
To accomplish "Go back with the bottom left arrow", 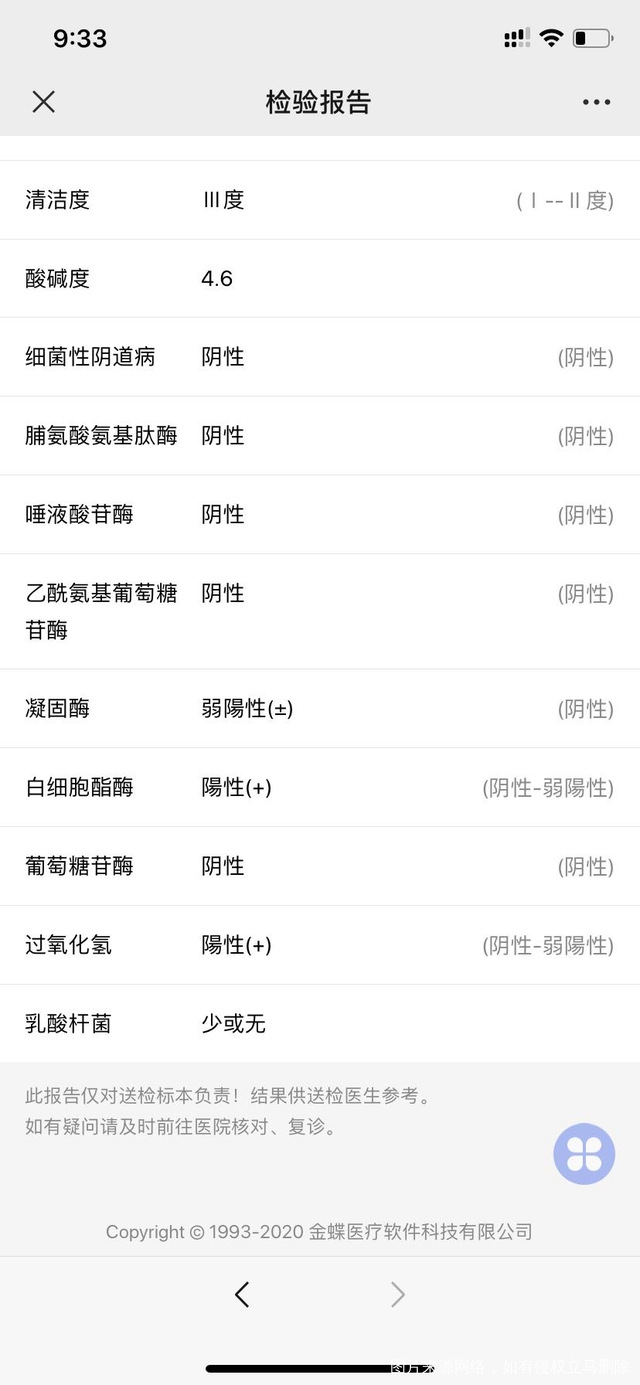I will click(x=241, y=1295).
